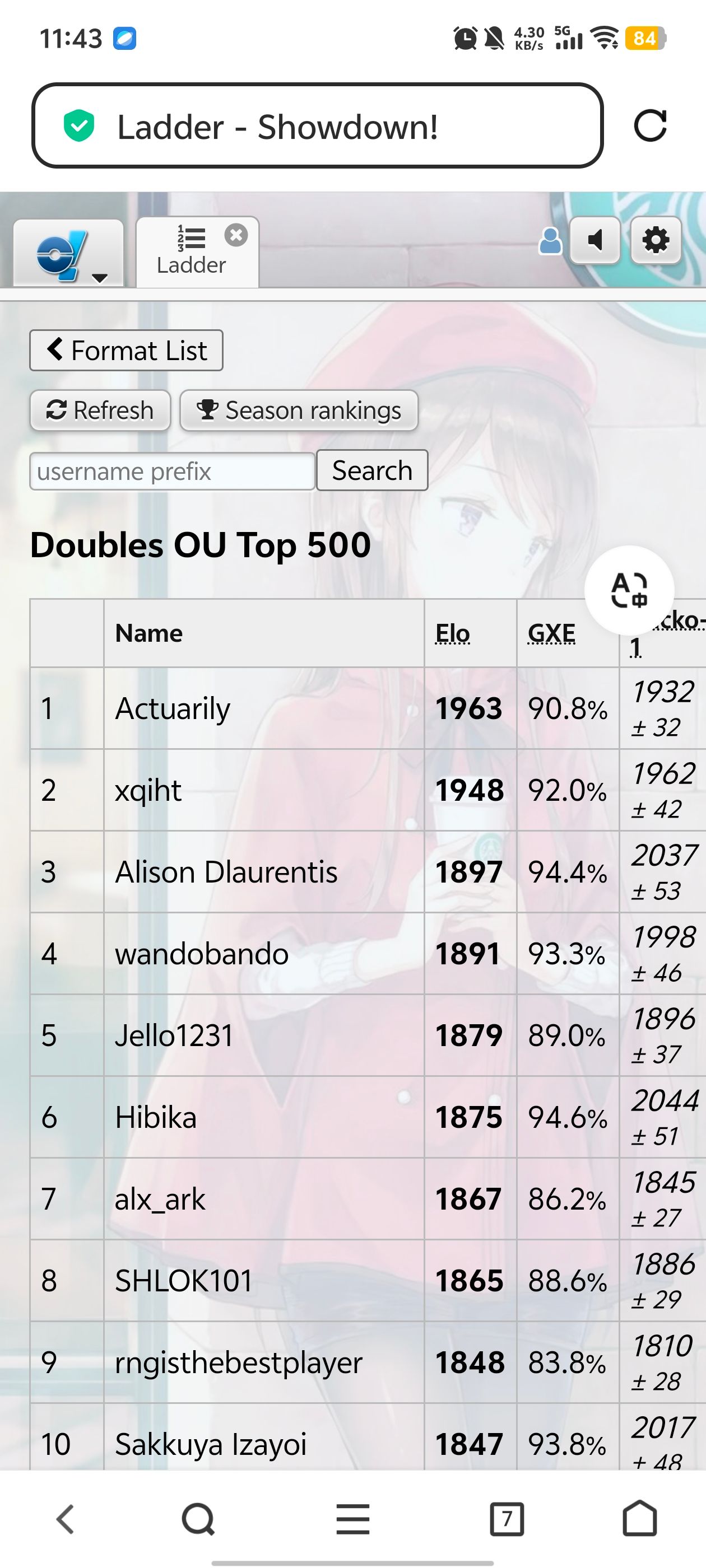The image size is (706, 1568).
Task: Open the user profile icon
Action: [550, 241]
